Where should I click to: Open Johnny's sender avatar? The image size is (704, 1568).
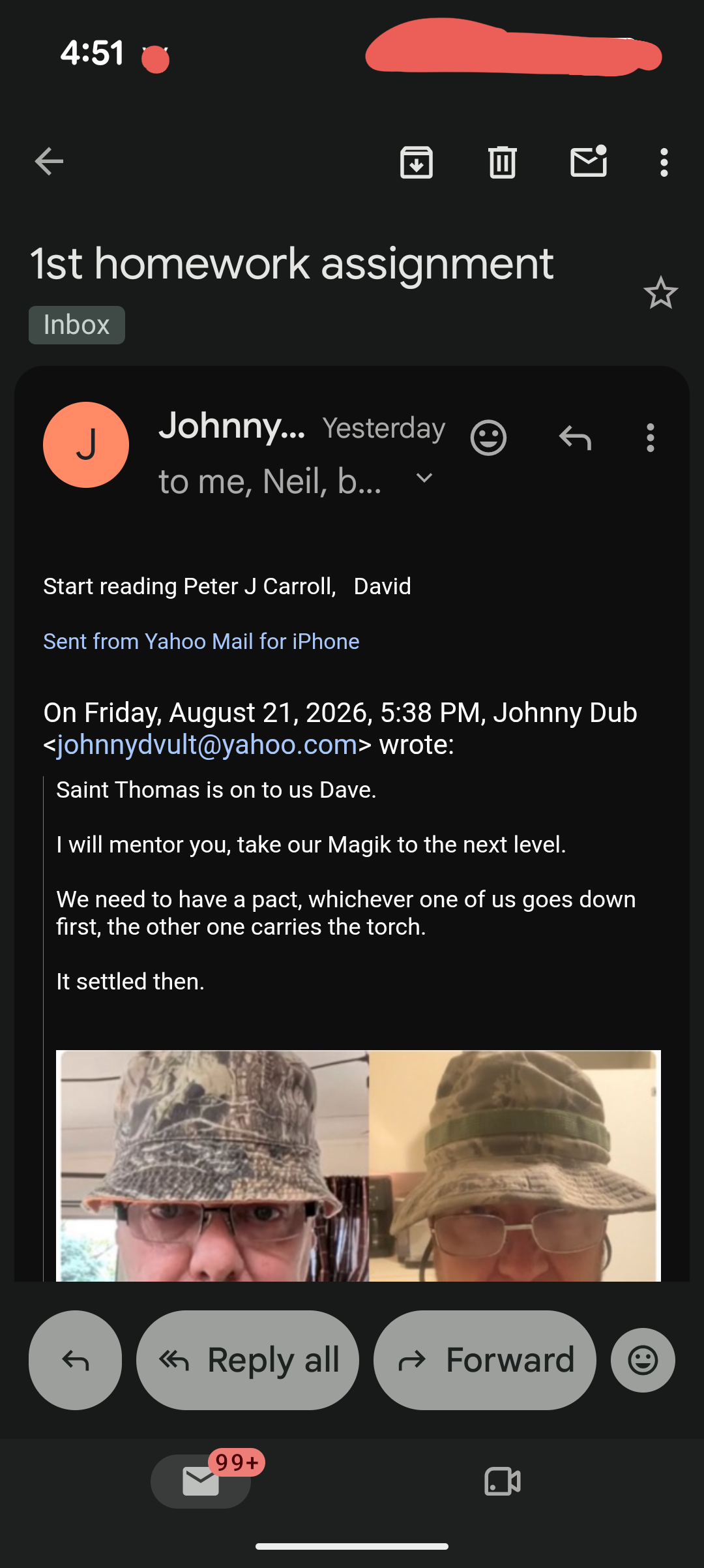tap(86, 445)
